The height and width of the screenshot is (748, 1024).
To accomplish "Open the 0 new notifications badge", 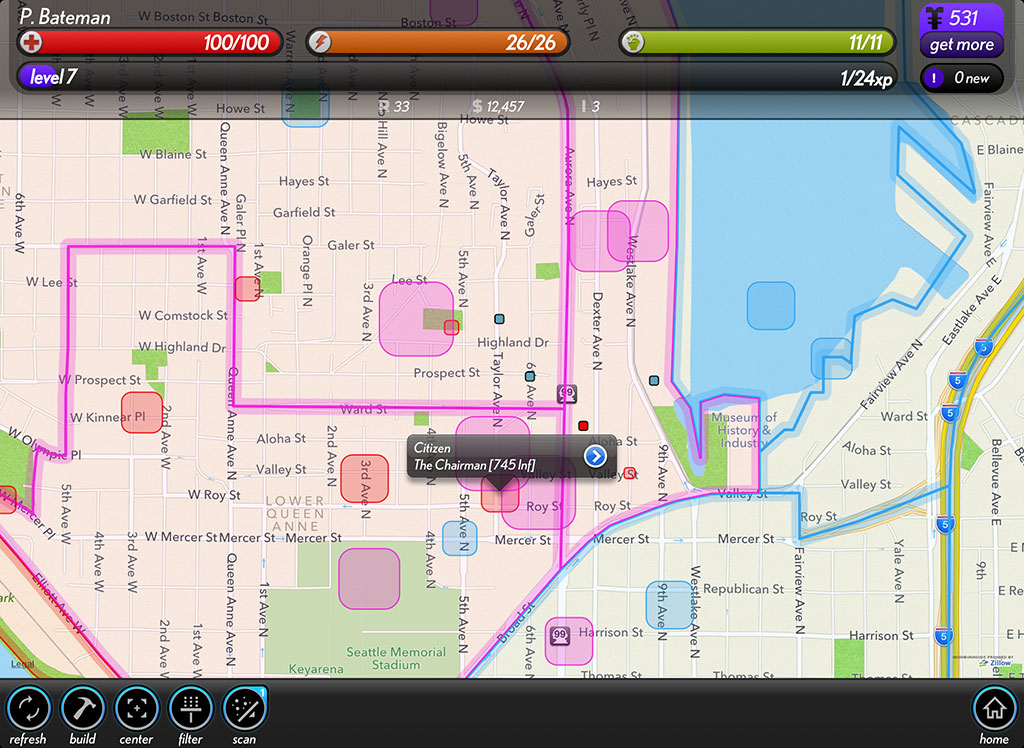I will (961, 78).
